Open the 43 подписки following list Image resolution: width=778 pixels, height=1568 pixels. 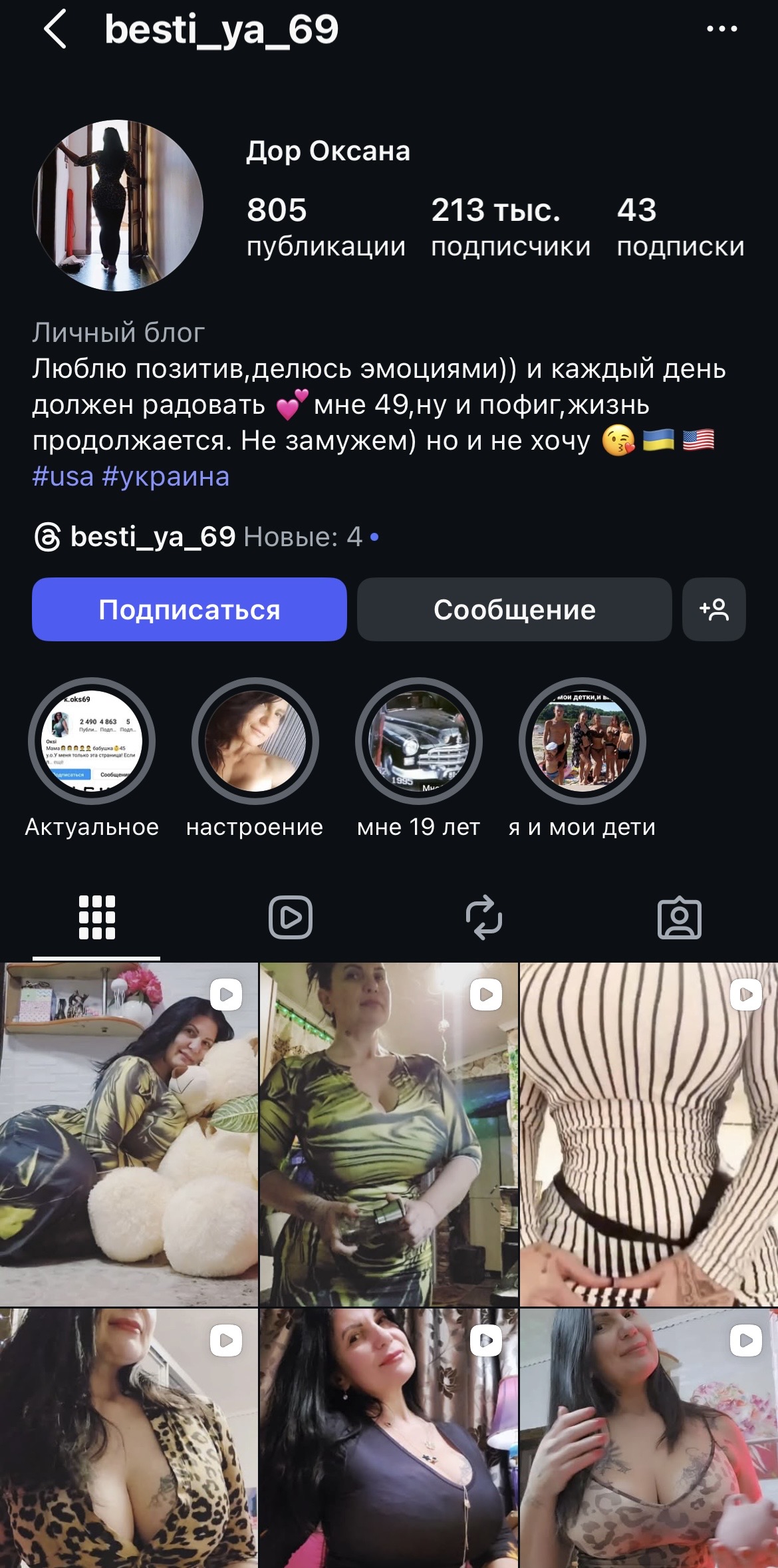[x=680, y=227]
